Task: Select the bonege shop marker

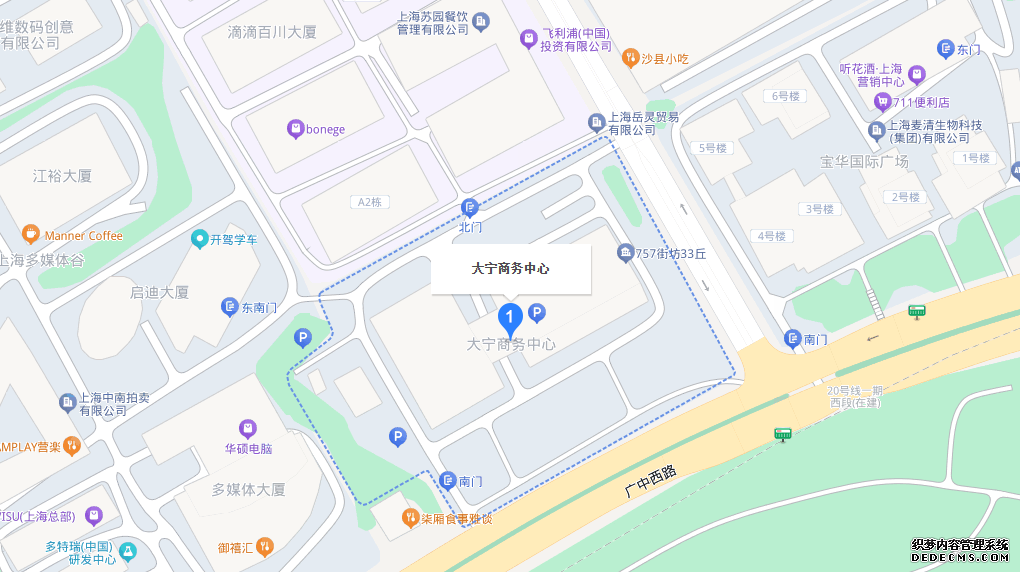Action: pyautogui.click(x=295, y=129)
